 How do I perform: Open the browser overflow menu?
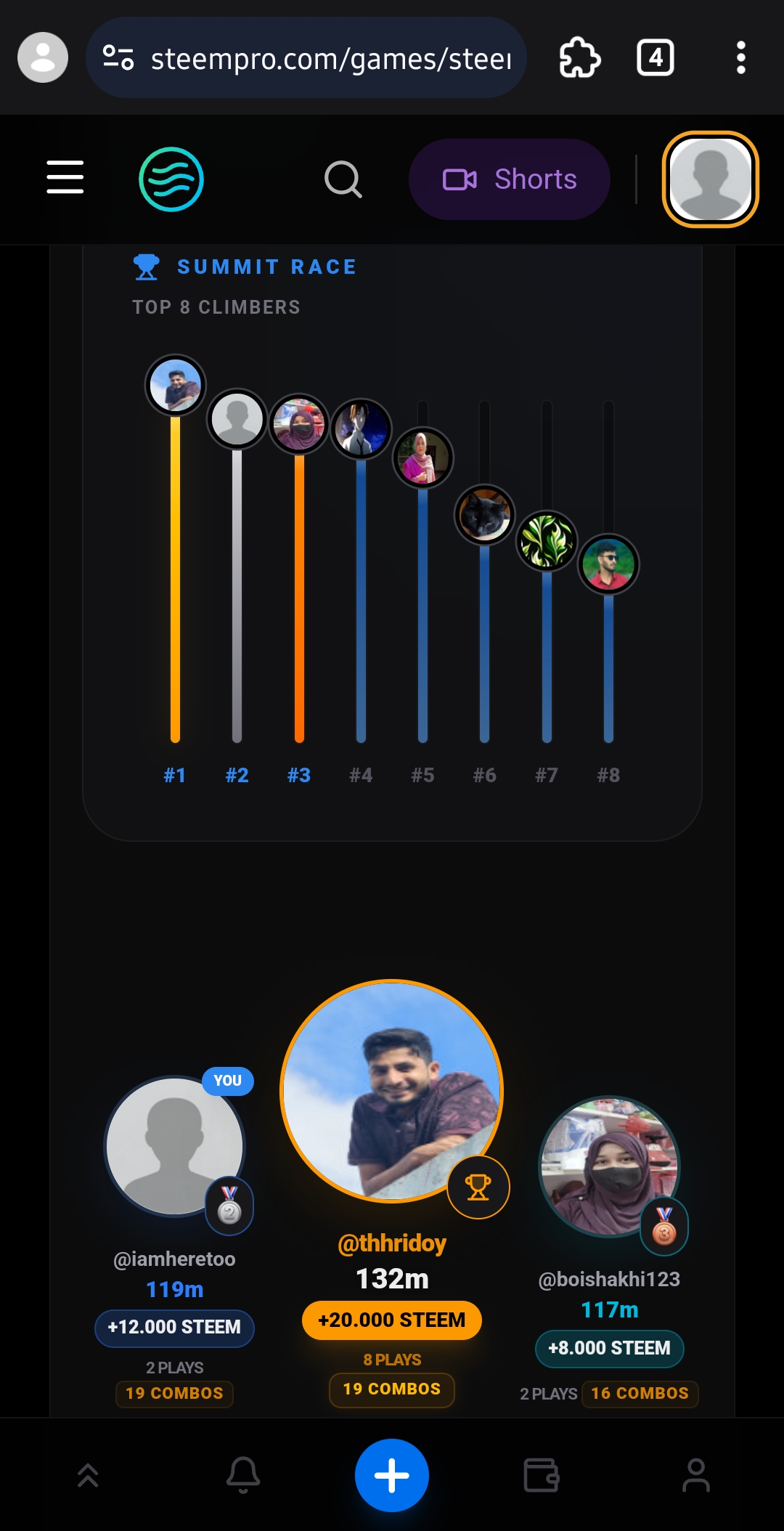pos(740,57)
